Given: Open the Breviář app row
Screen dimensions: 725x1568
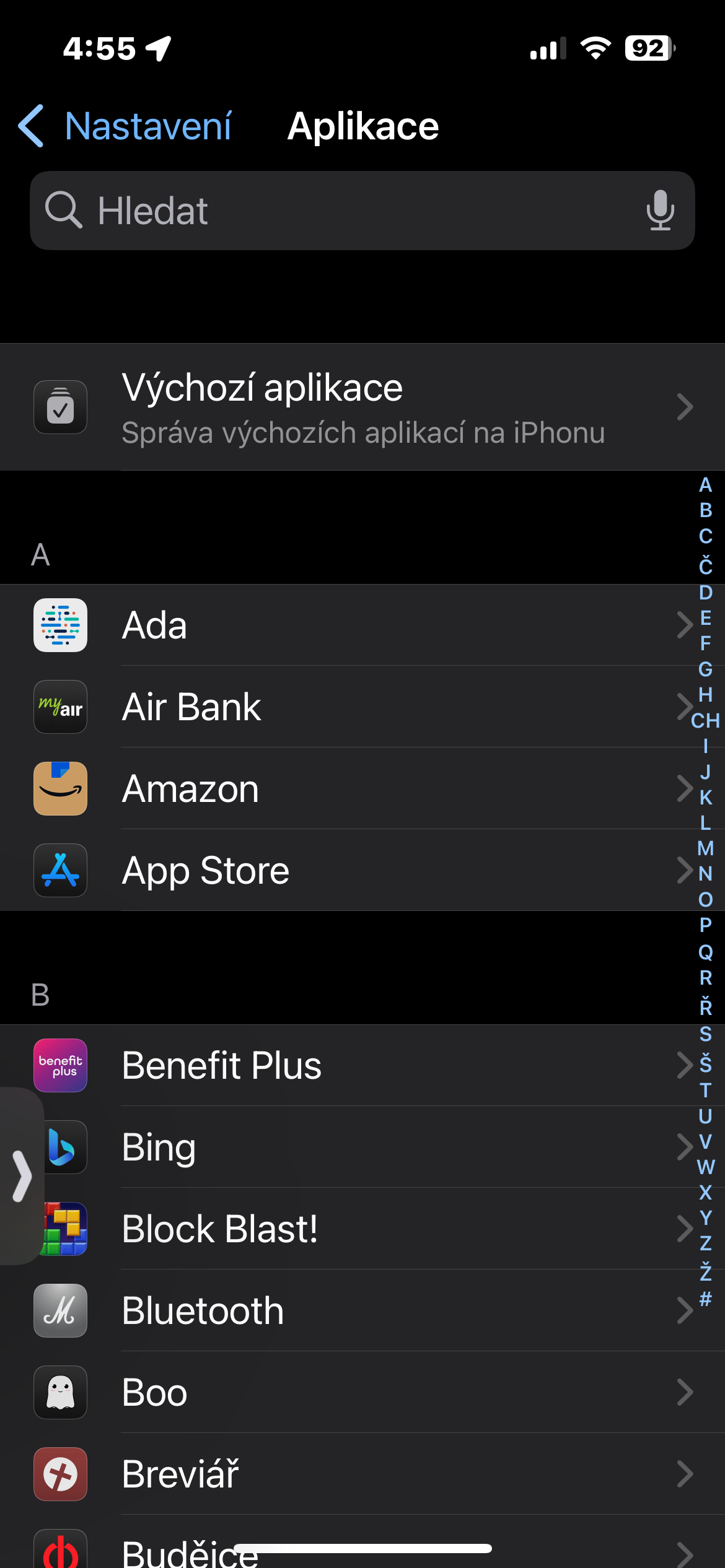Looking at the screenshot, I should pyautogui.click(x=362, y=1474).
